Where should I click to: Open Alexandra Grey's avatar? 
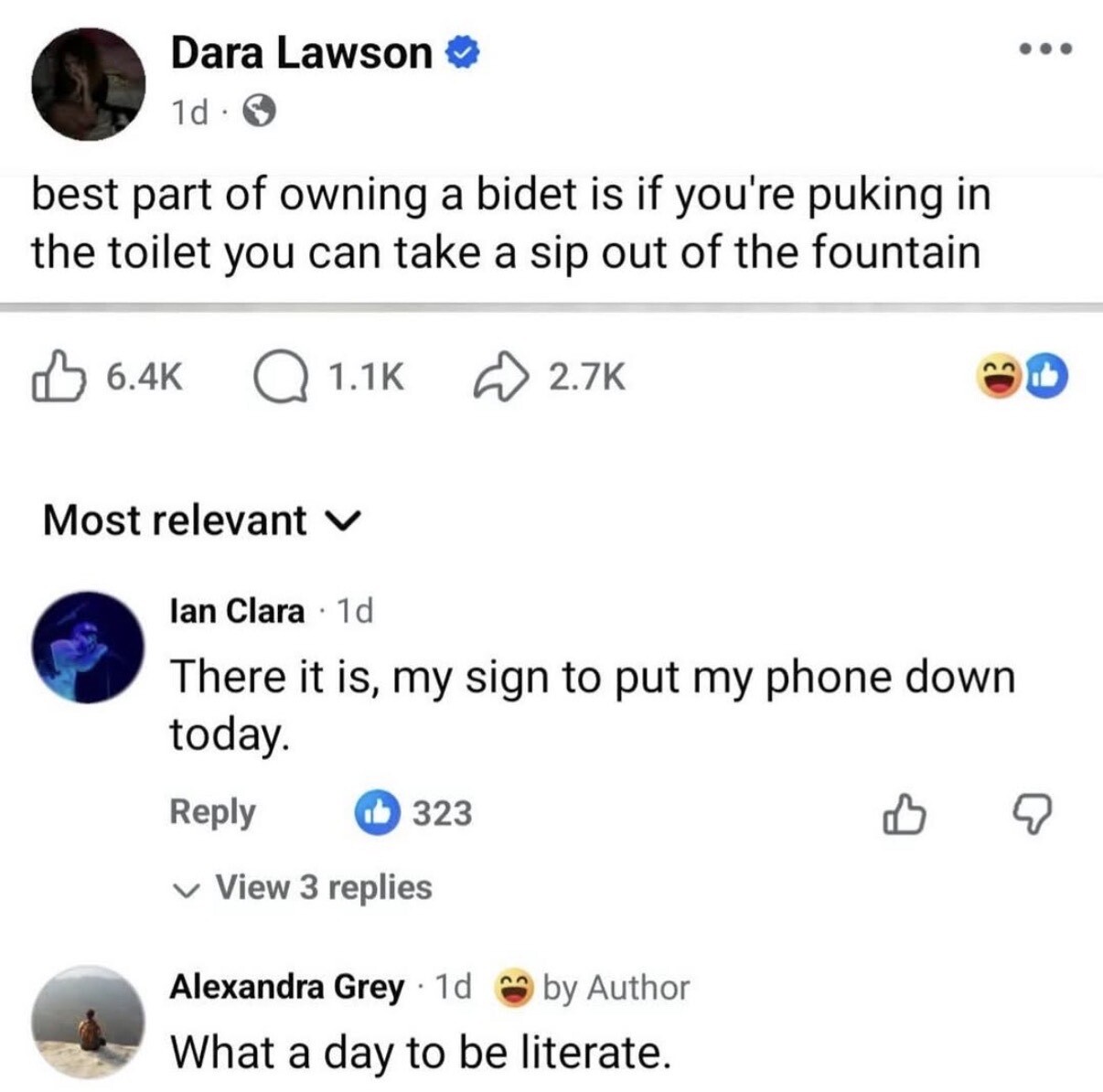(88, 1021)
